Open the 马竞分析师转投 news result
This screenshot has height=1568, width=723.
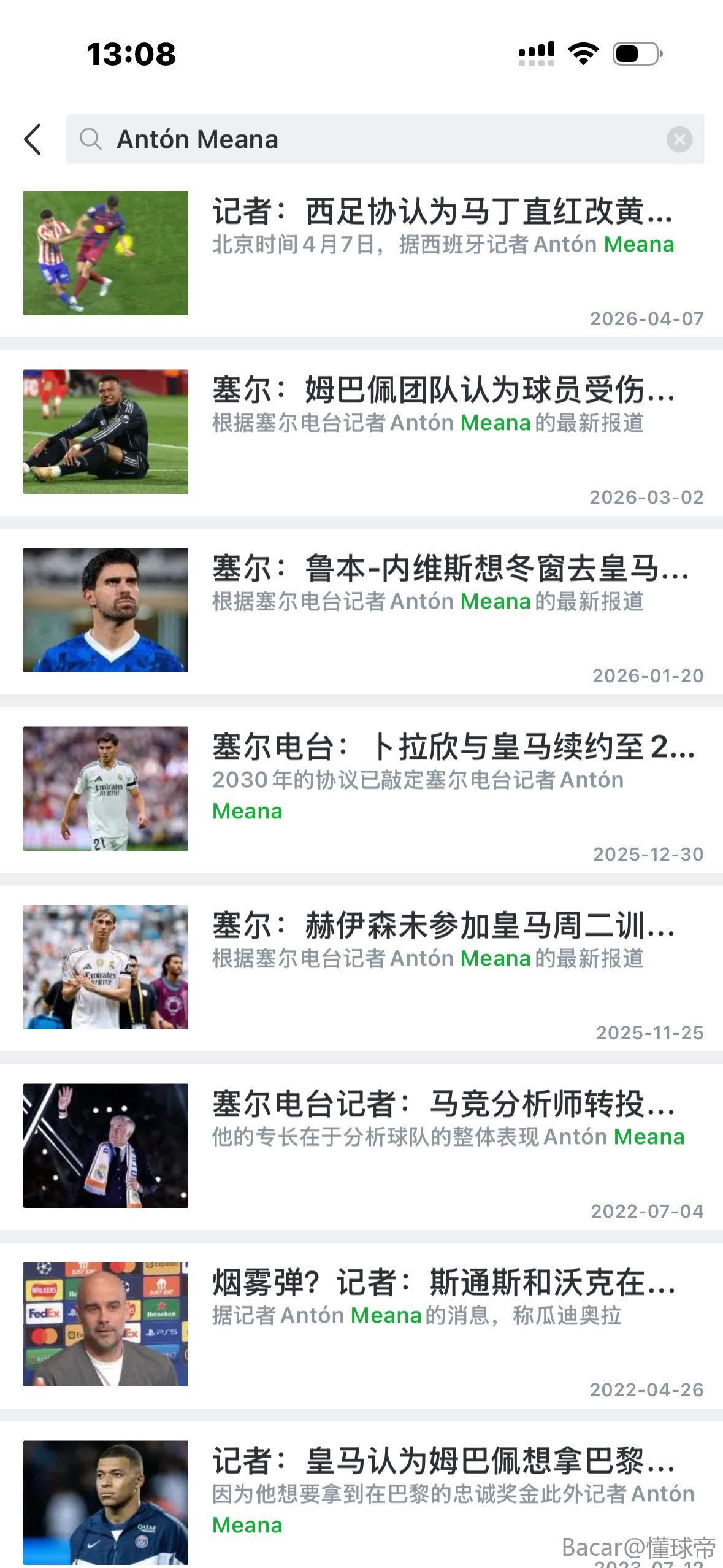coord(443,1104)
